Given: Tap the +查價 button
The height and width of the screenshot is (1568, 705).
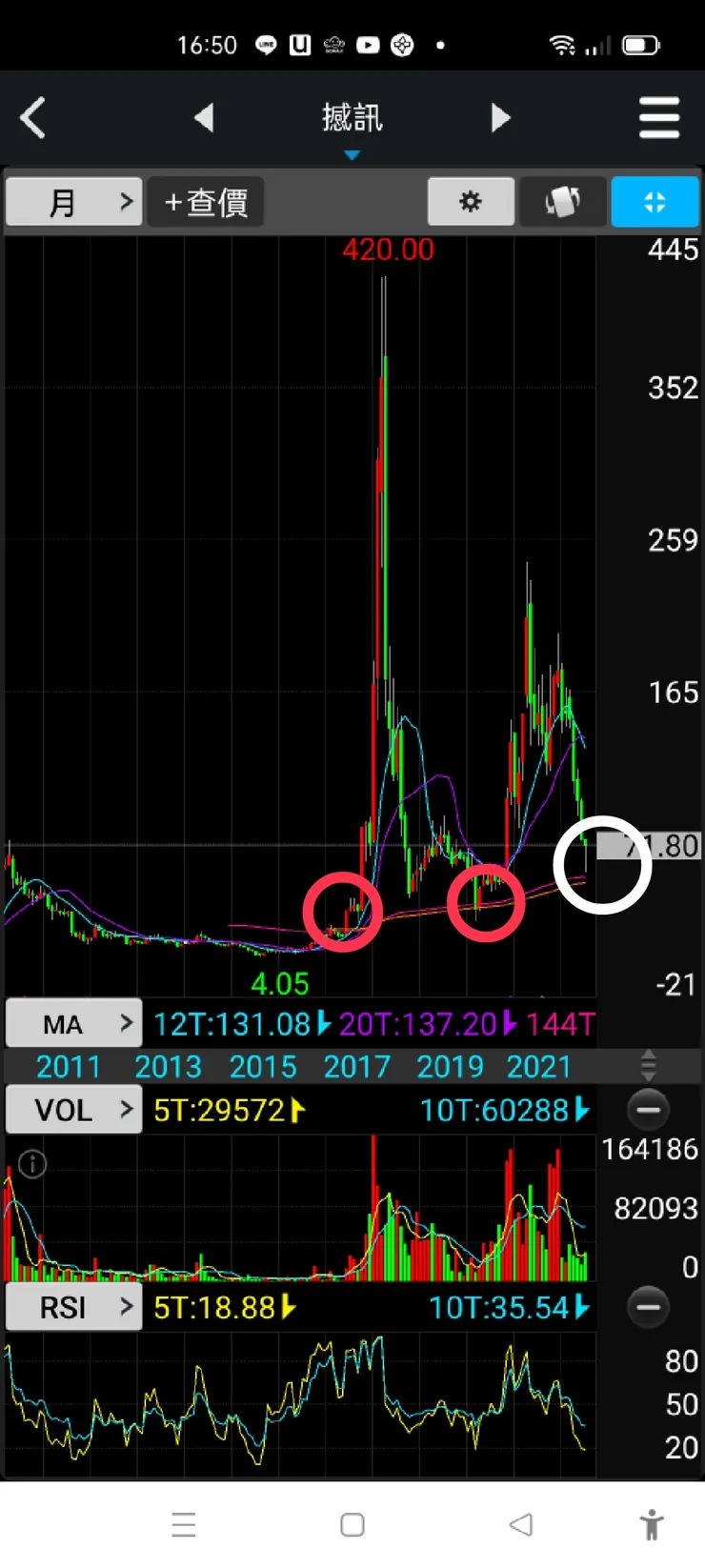Looking at the screenshot, I should click(206, 202).
